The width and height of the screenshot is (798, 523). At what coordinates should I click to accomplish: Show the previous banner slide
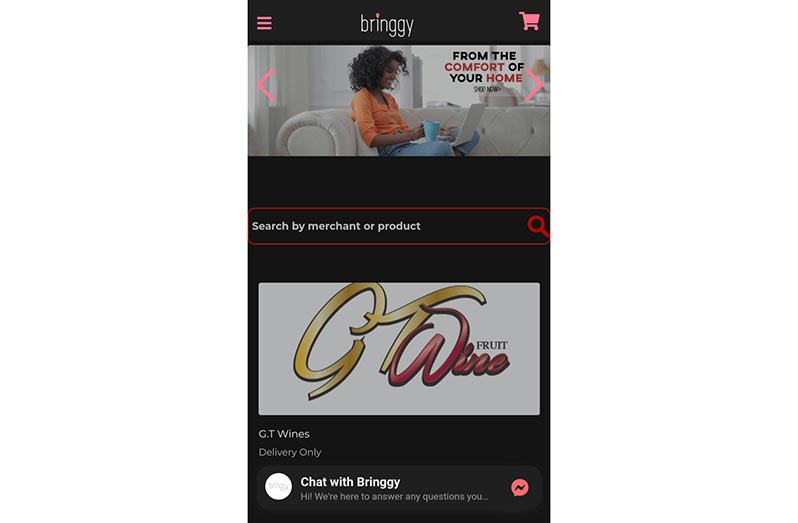pyautogui.click(x=265, y=85)
